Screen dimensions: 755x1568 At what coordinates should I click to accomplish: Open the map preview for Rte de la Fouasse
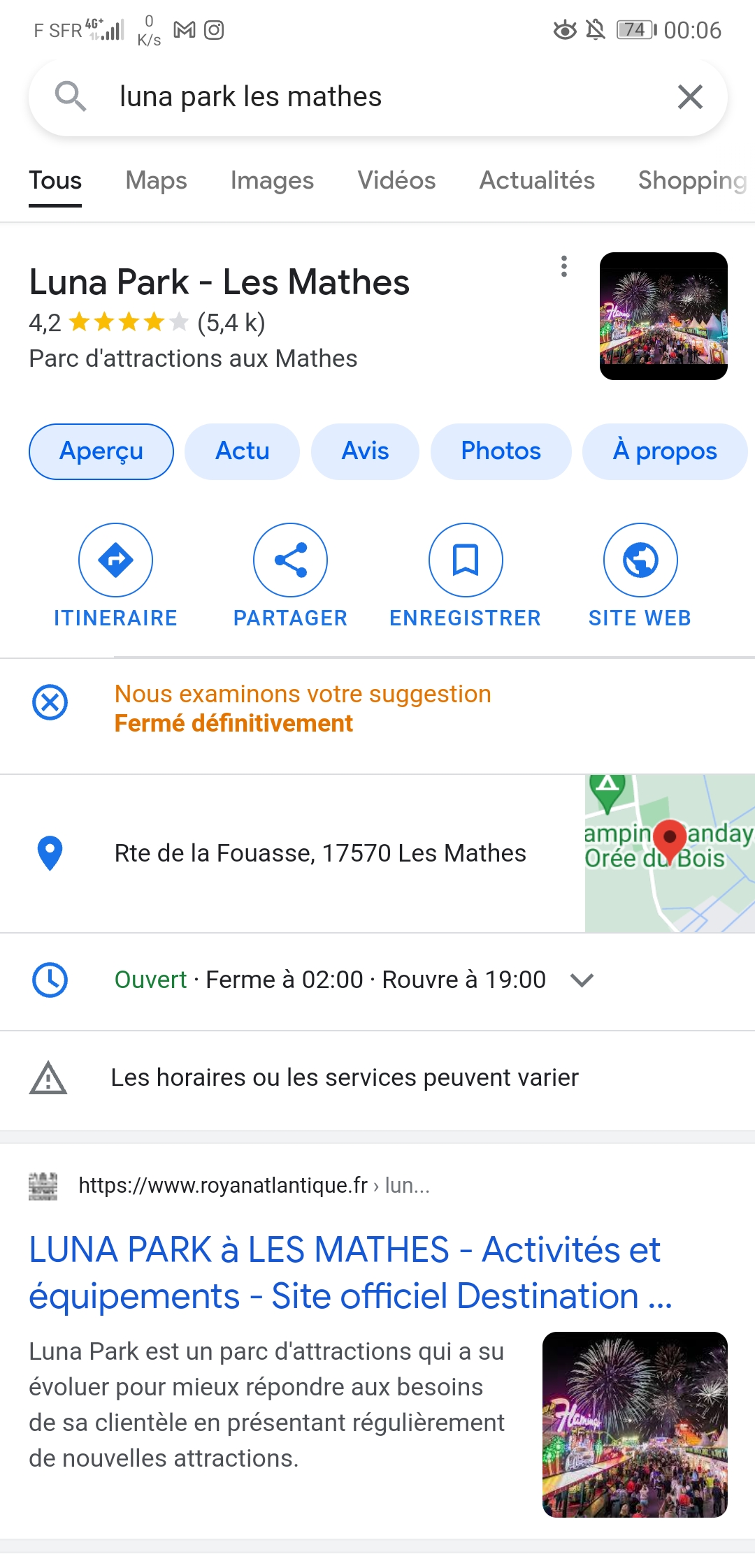coord(669,853)
